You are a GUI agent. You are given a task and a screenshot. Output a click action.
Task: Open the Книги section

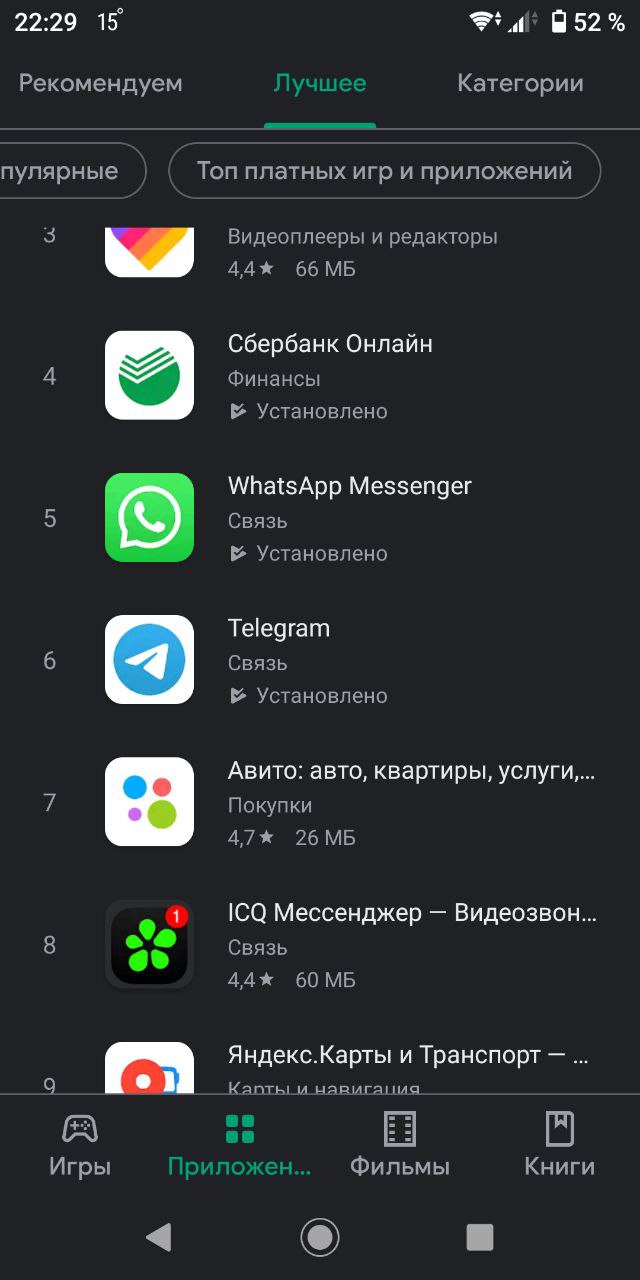click(x=560, y=1145)
